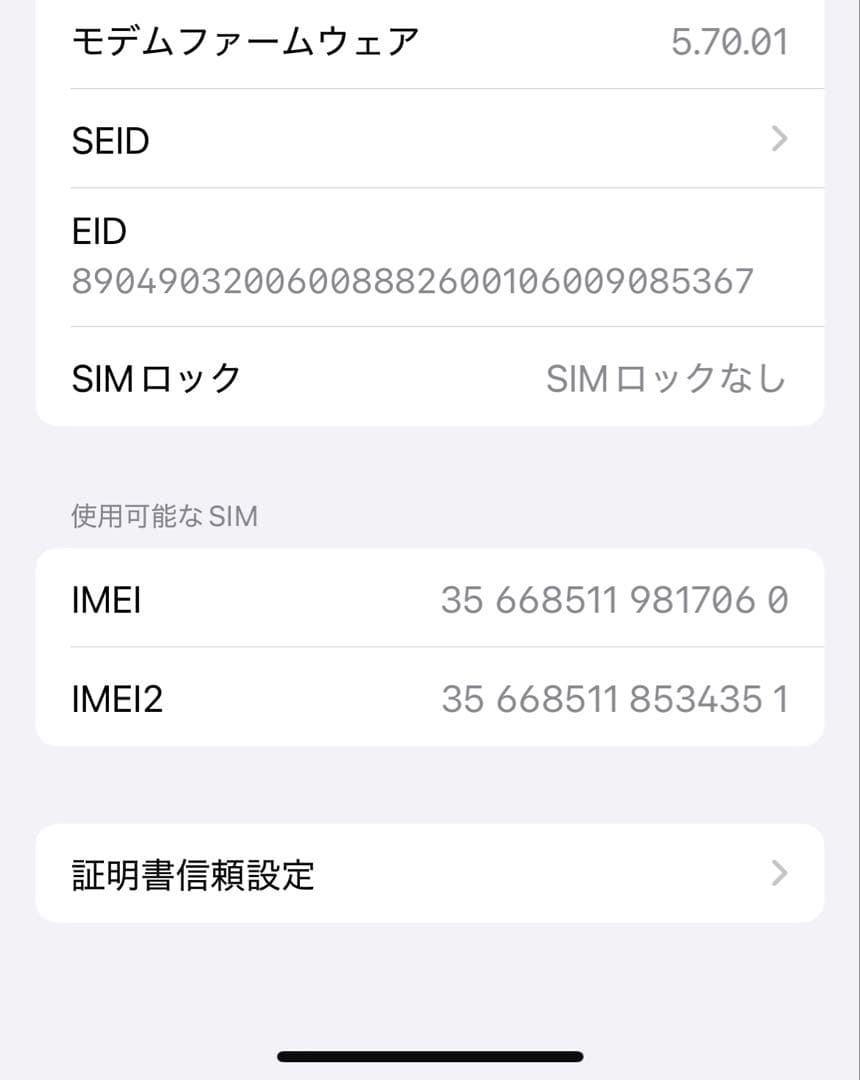This screenshot has height=1080, width=860.
Task: Expand SEID using its chevron arrow
Action: pyautogui.click(x=779, y=140)
